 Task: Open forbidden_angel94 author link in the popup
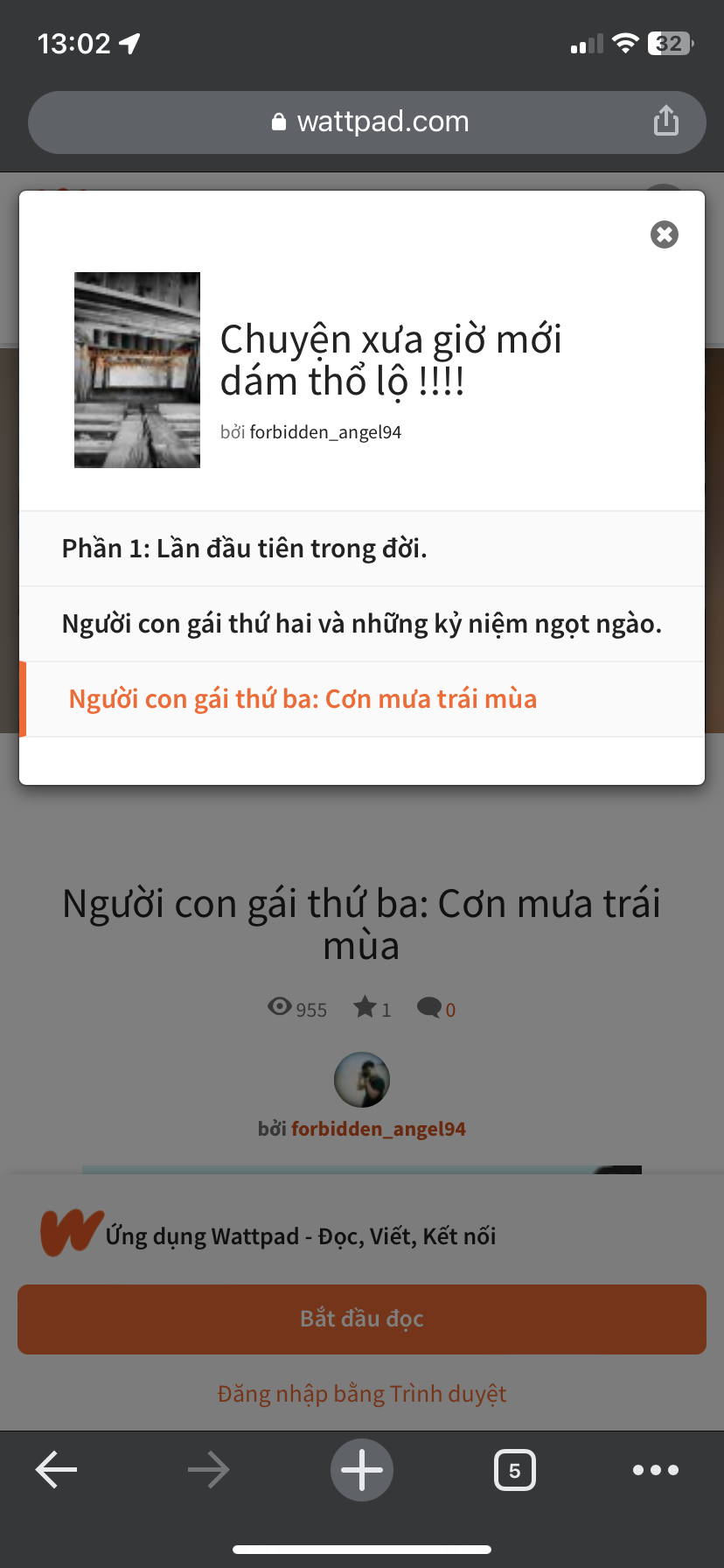tap(324, 432)
